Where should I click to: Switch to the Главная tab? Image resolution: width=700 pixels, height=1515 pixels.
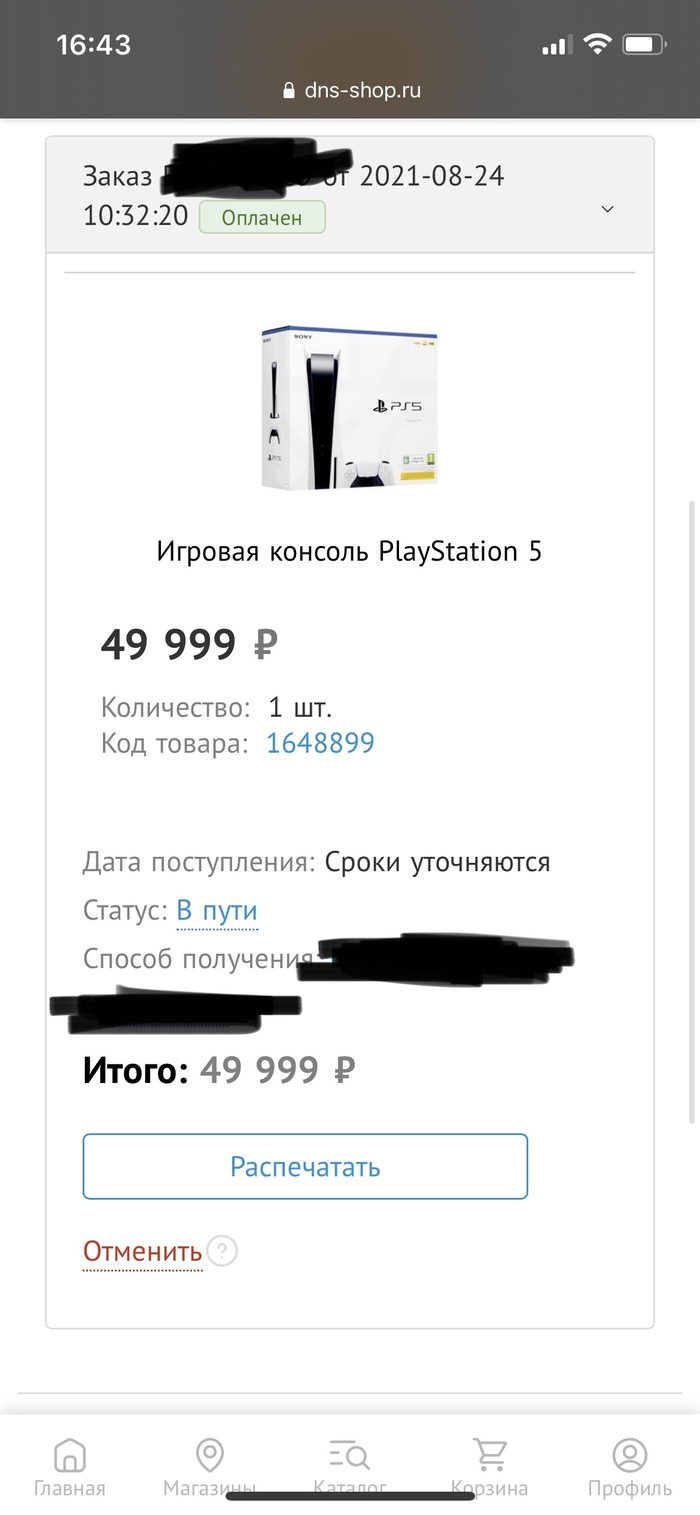[69, 1467]
